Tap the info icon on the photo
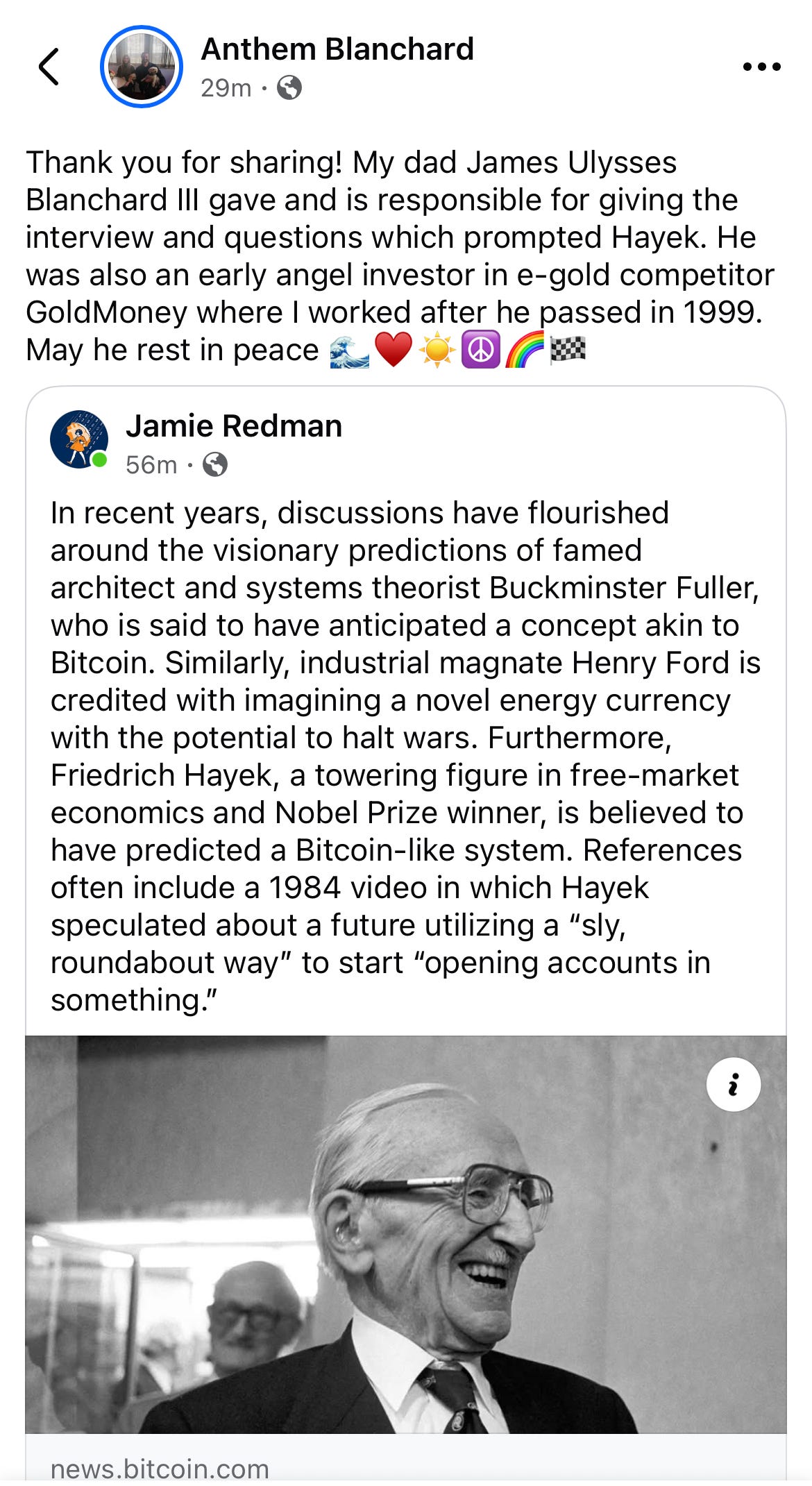The height and width of the screenshot is (1486, 812). pos(733,1084)
